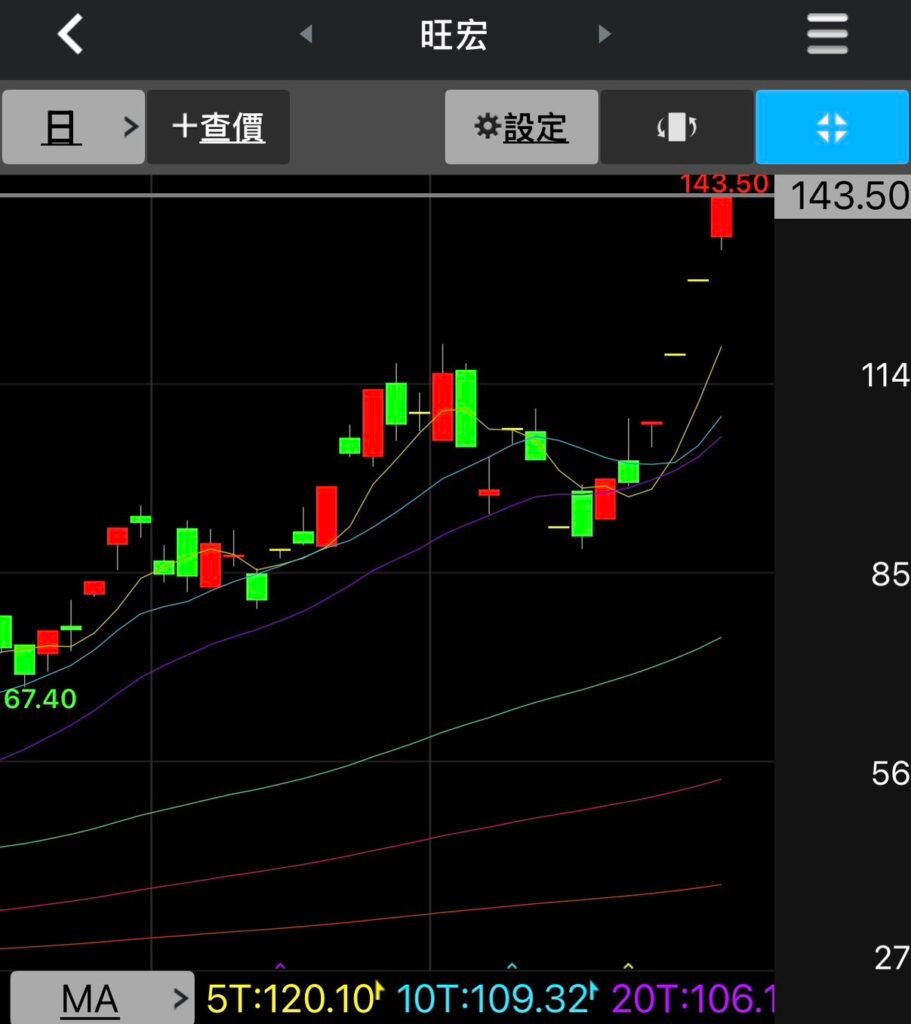
Task: Change the 日 period selector
Action: [x=73, y=127]
